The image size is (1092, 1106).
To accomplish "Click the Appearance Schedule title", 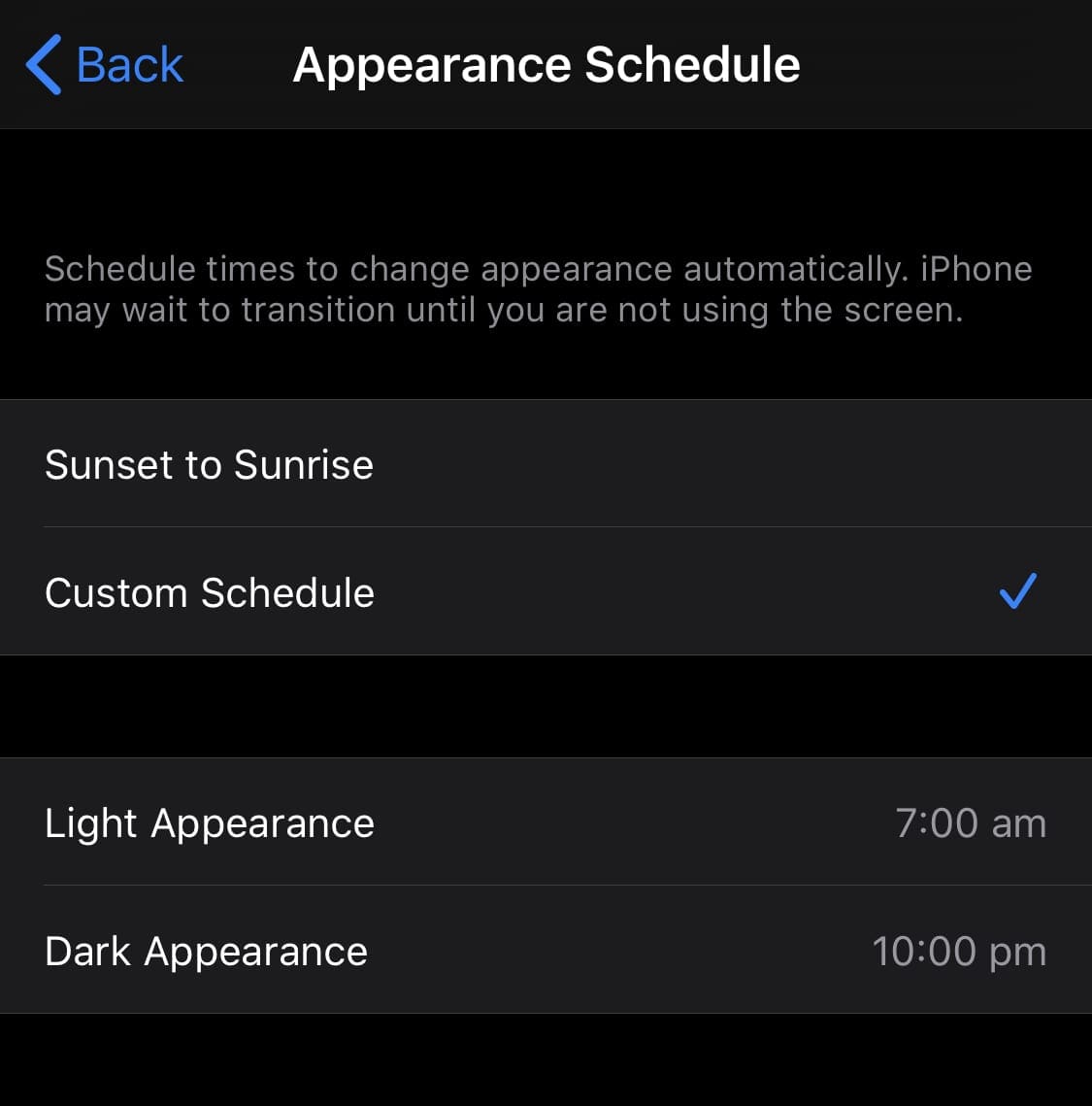I will pos(546,64).
